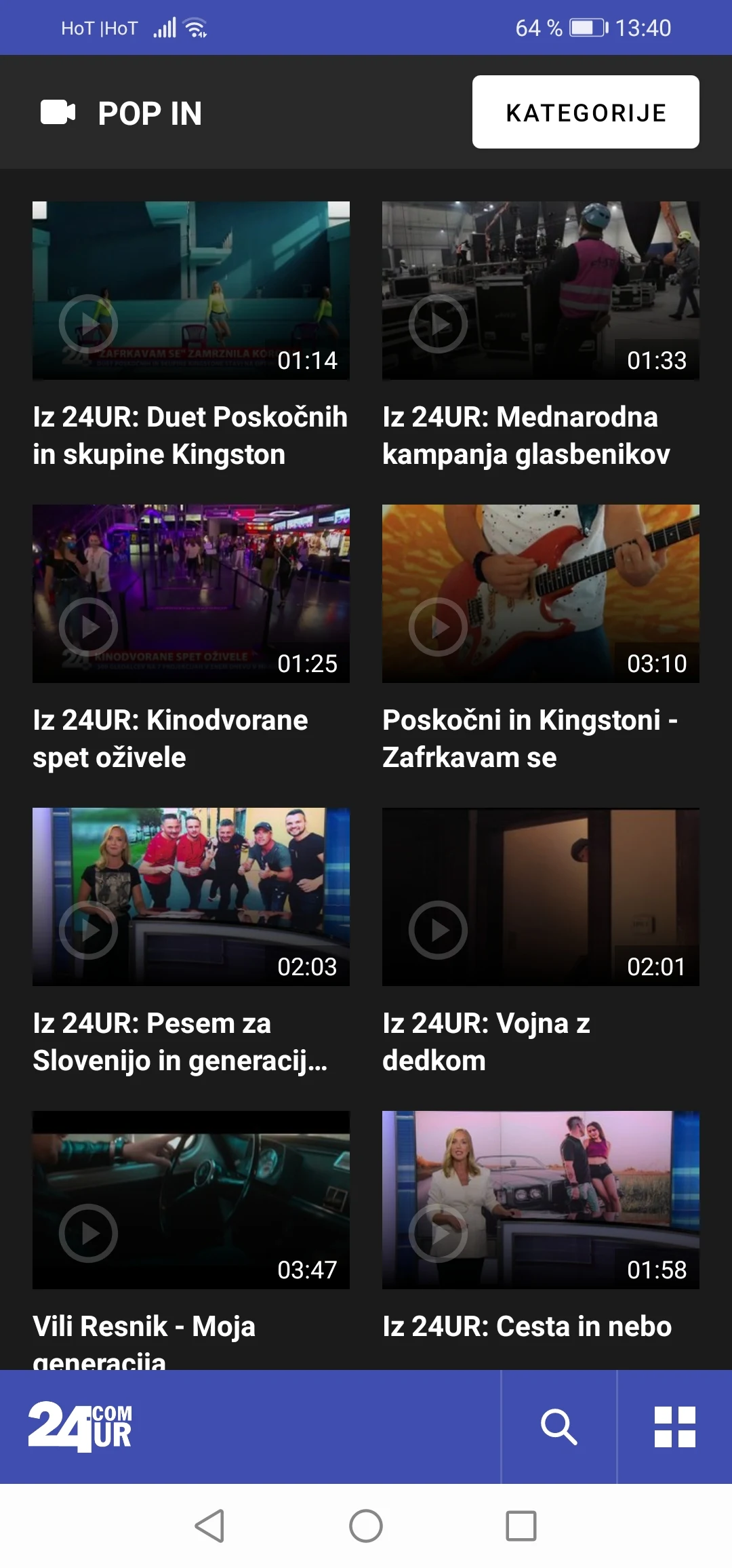Open video Cesta in nebo
The height and width of the screenshot is (1568, 732).
click(x=540, y=1200)
